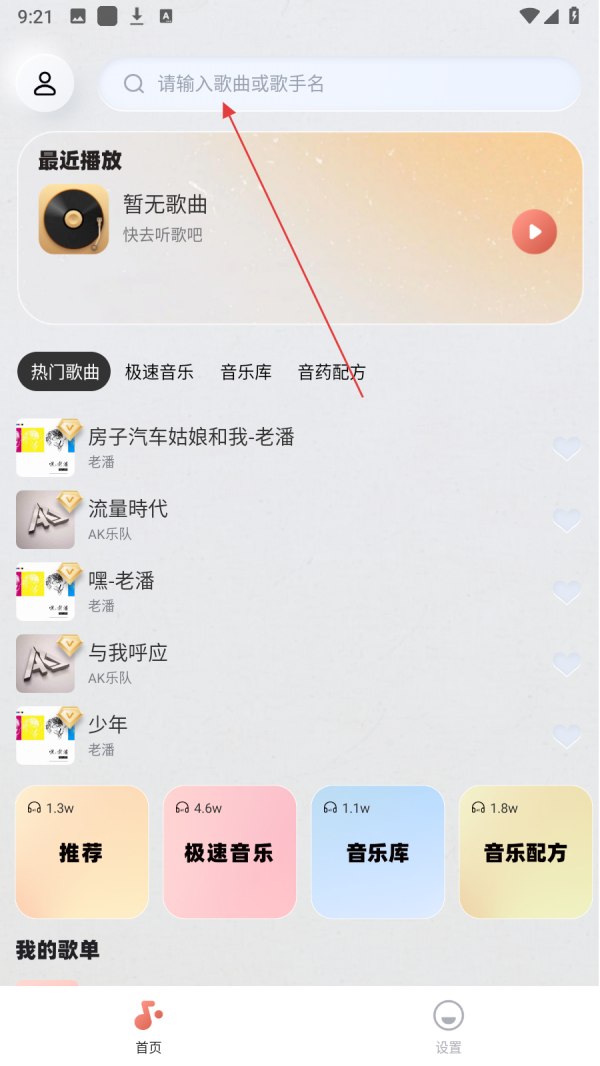Go to the 设置 tab
The height and width of the screenshot is (1066, 600).
448,1027
